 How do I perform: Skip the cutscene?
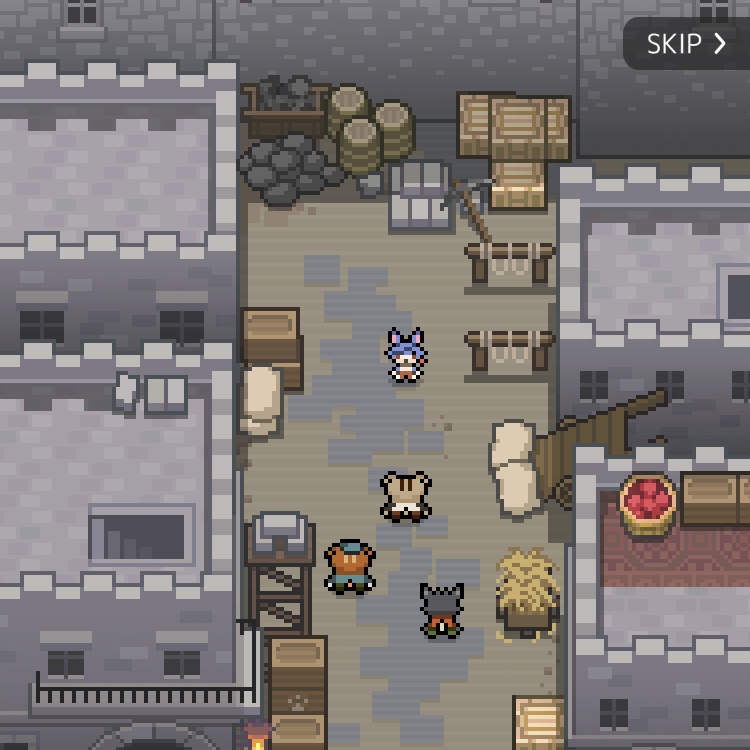686,44
